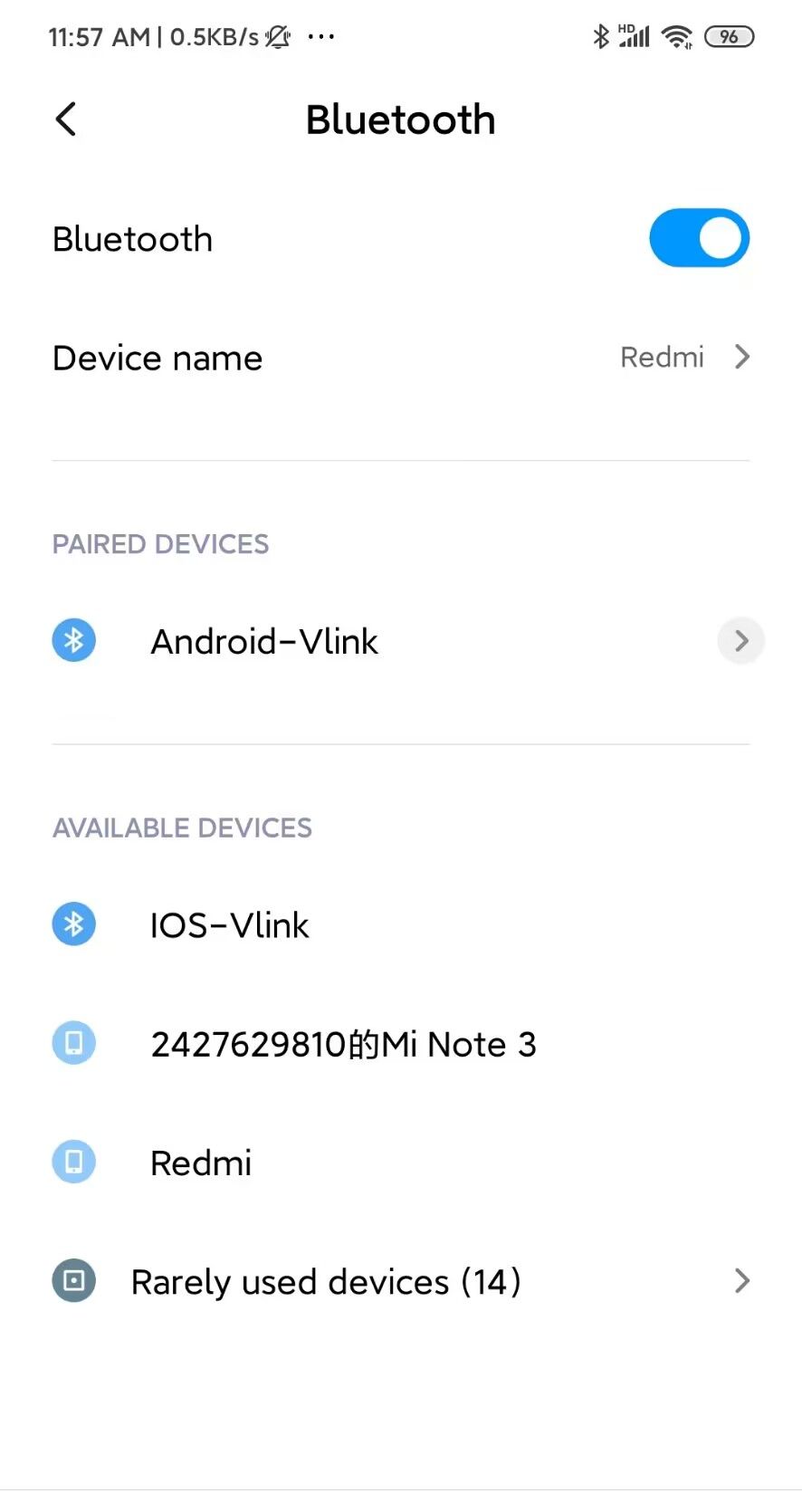Disable Bluetooth using the toggle switch
802x1512 pixels.
click(699, 237)
